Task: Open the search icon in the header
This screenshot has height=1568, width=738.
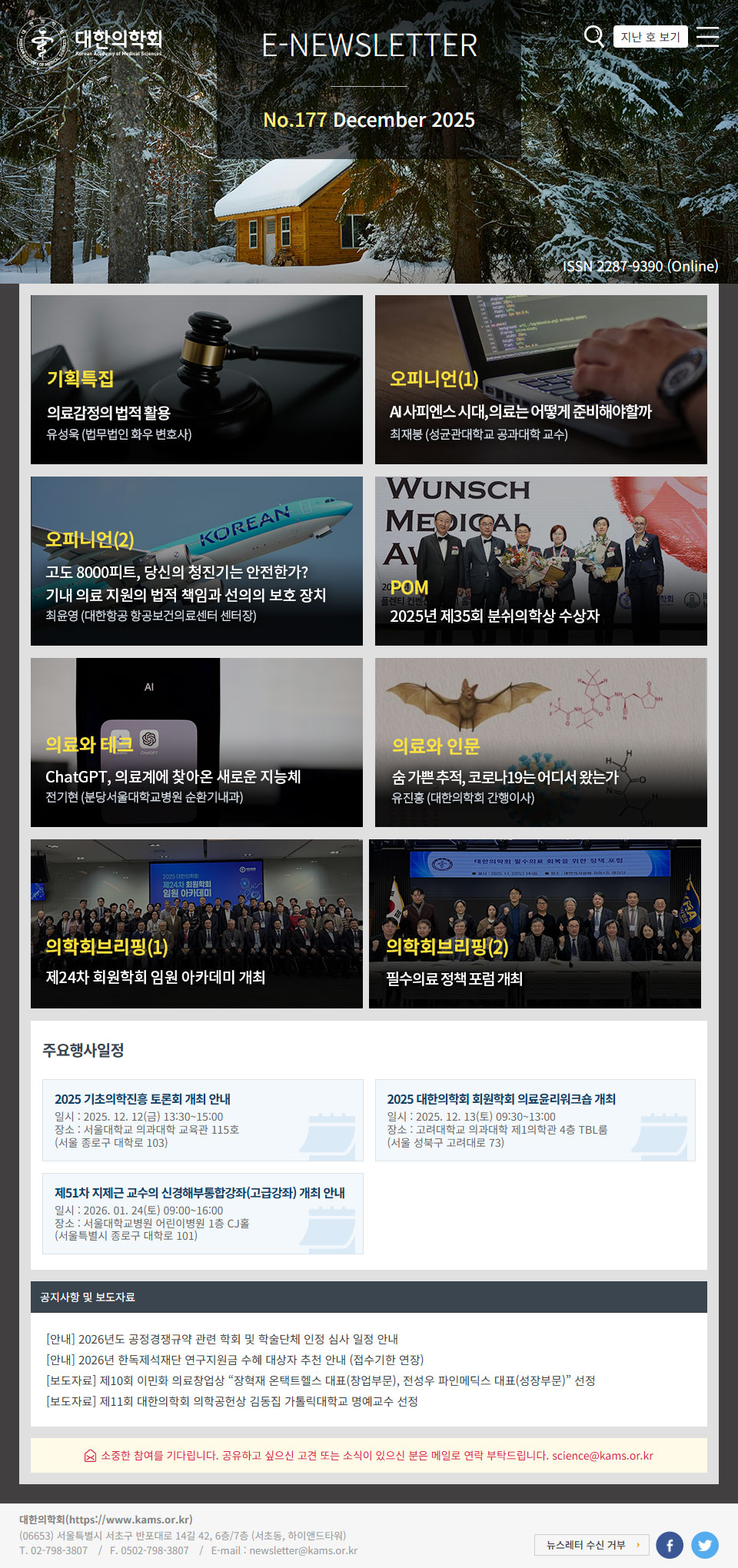Action: [x=594, y=36]
